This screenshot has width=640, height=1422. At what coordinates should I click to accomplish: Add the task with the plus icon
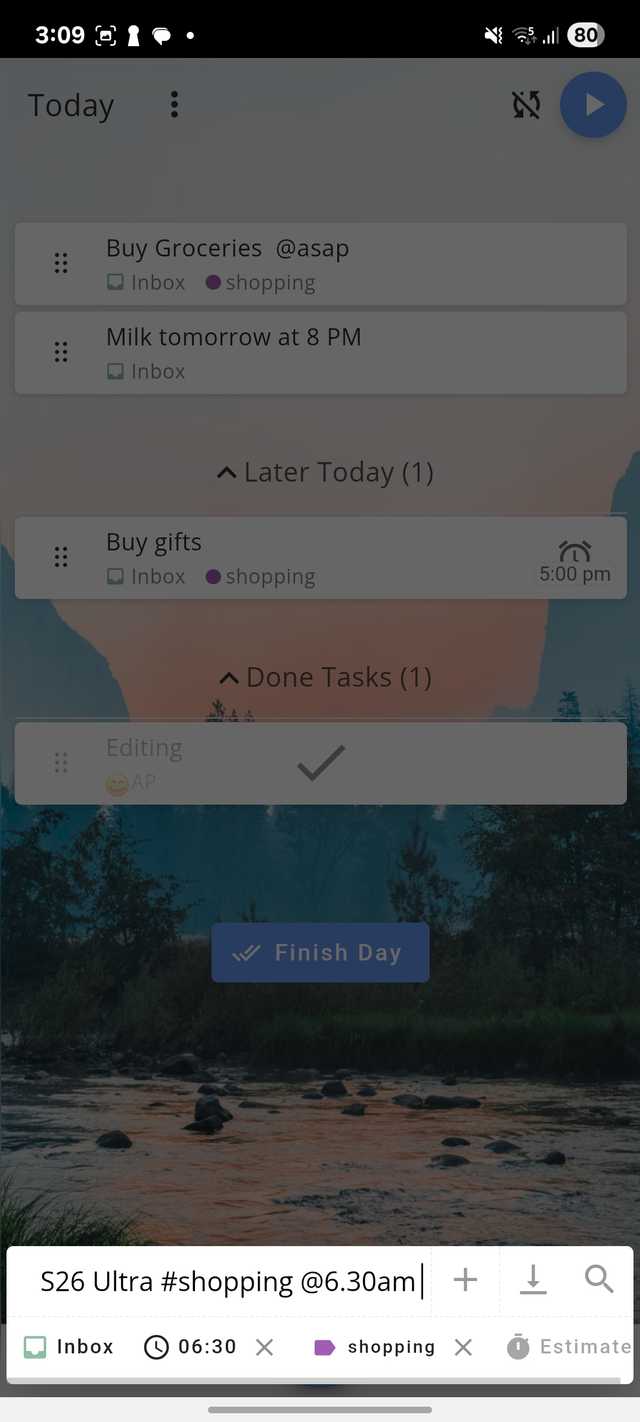tap(465, 1280)
